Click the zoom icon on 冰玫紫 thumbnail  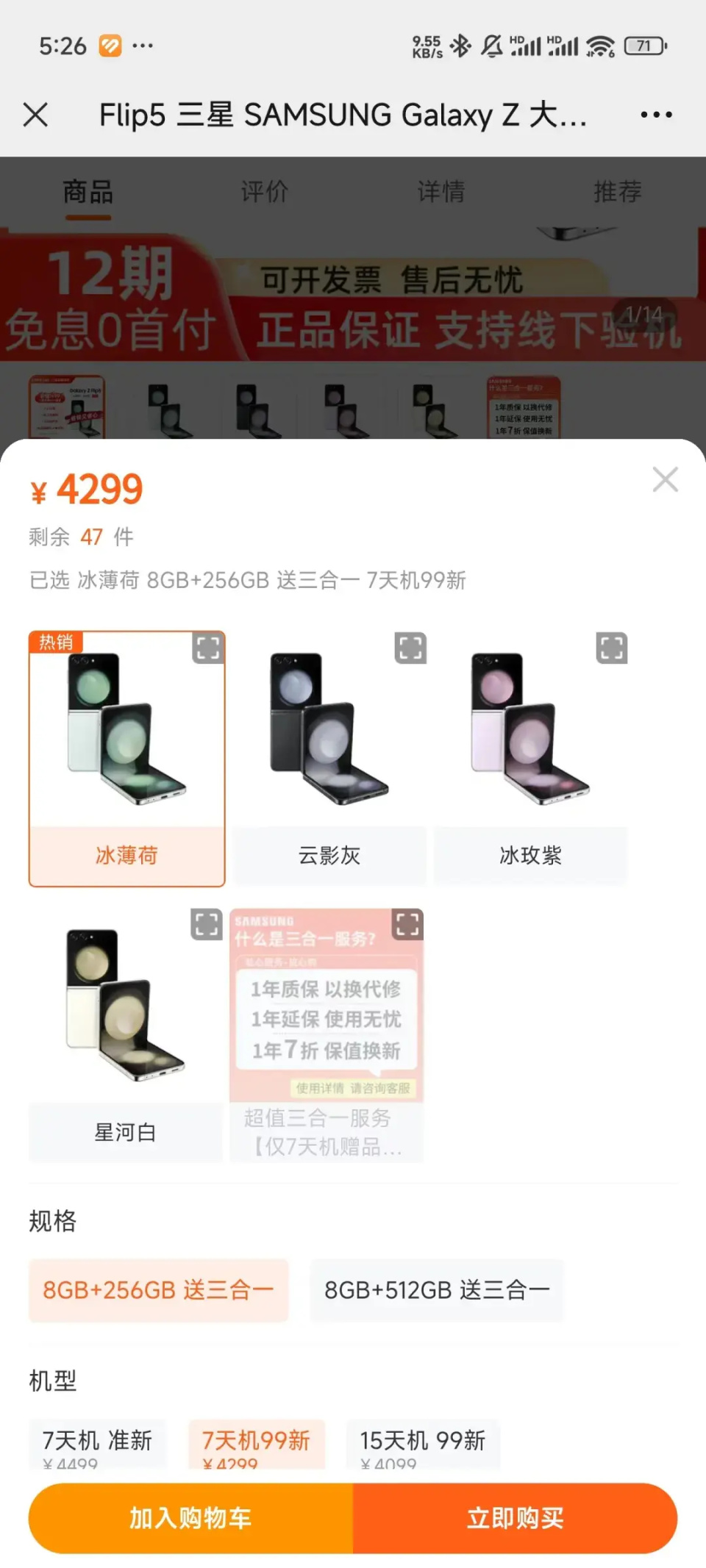click(611, 648)
